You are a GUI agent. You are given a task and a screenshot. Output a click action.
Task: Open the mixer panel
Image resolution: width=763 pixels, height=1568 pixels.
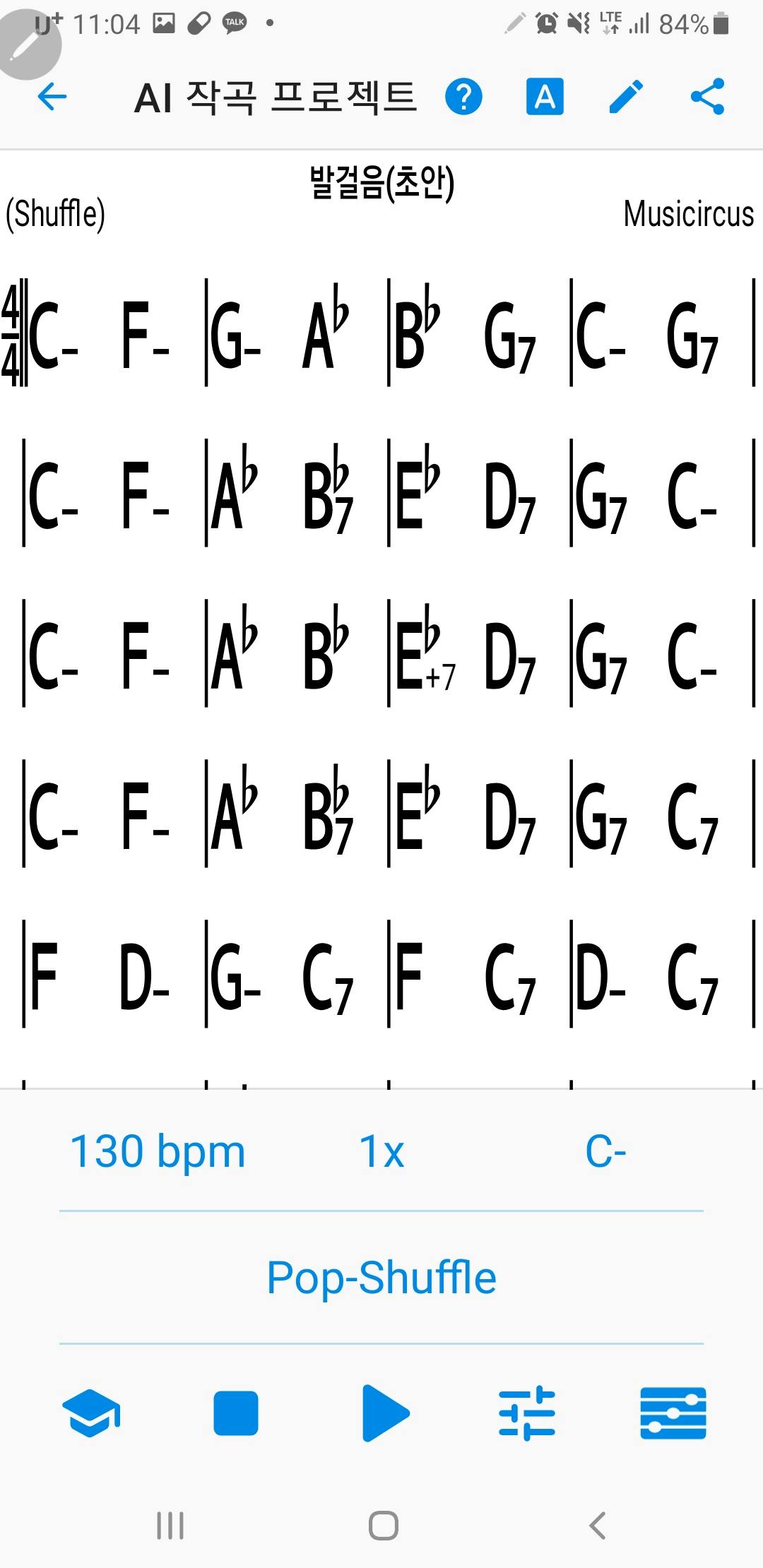click(x=673, y=1413)
